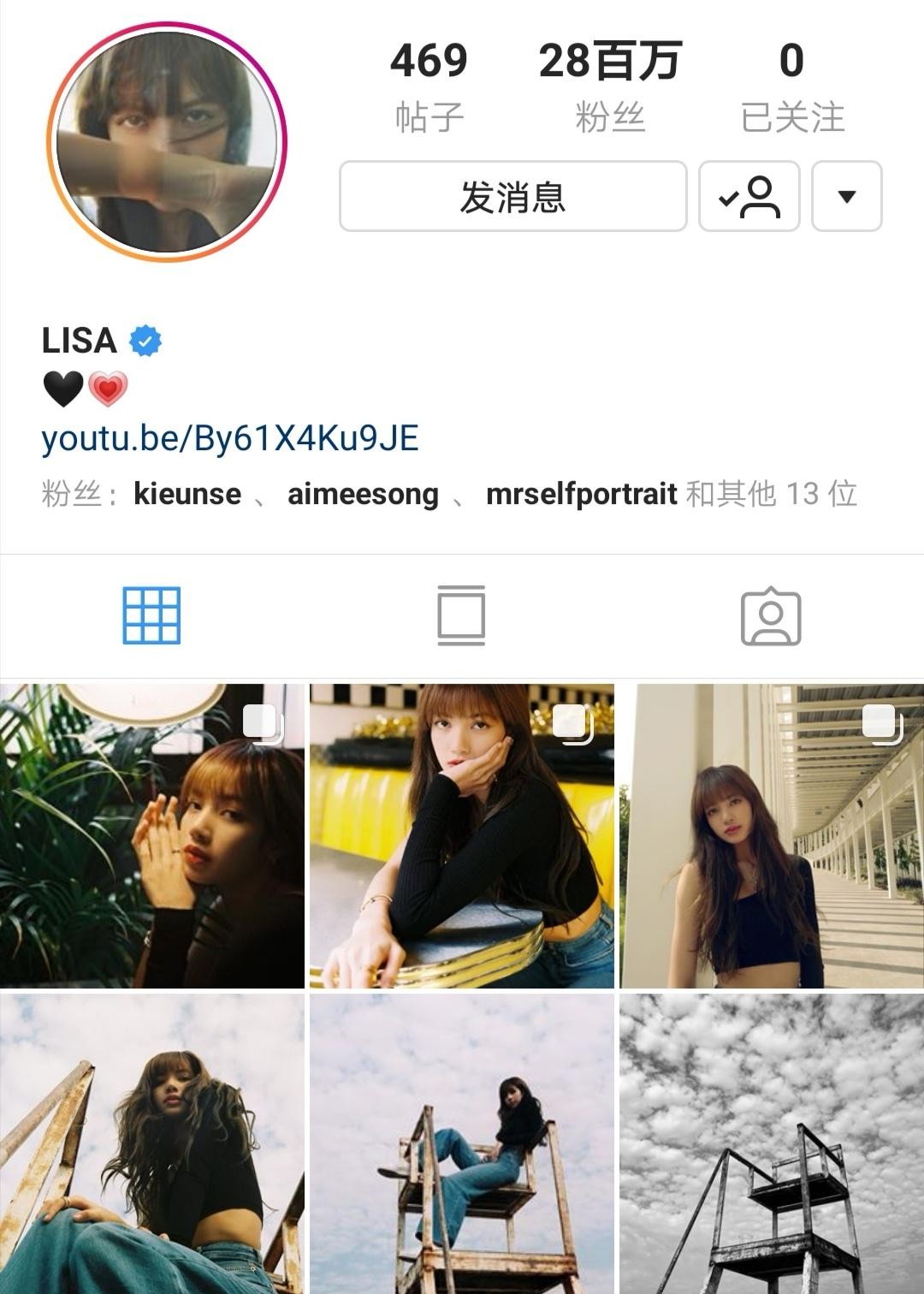Open the post with the green plants
This screenshot has width=924, height=1294.
pyautogui.click(x=152, y=836)
